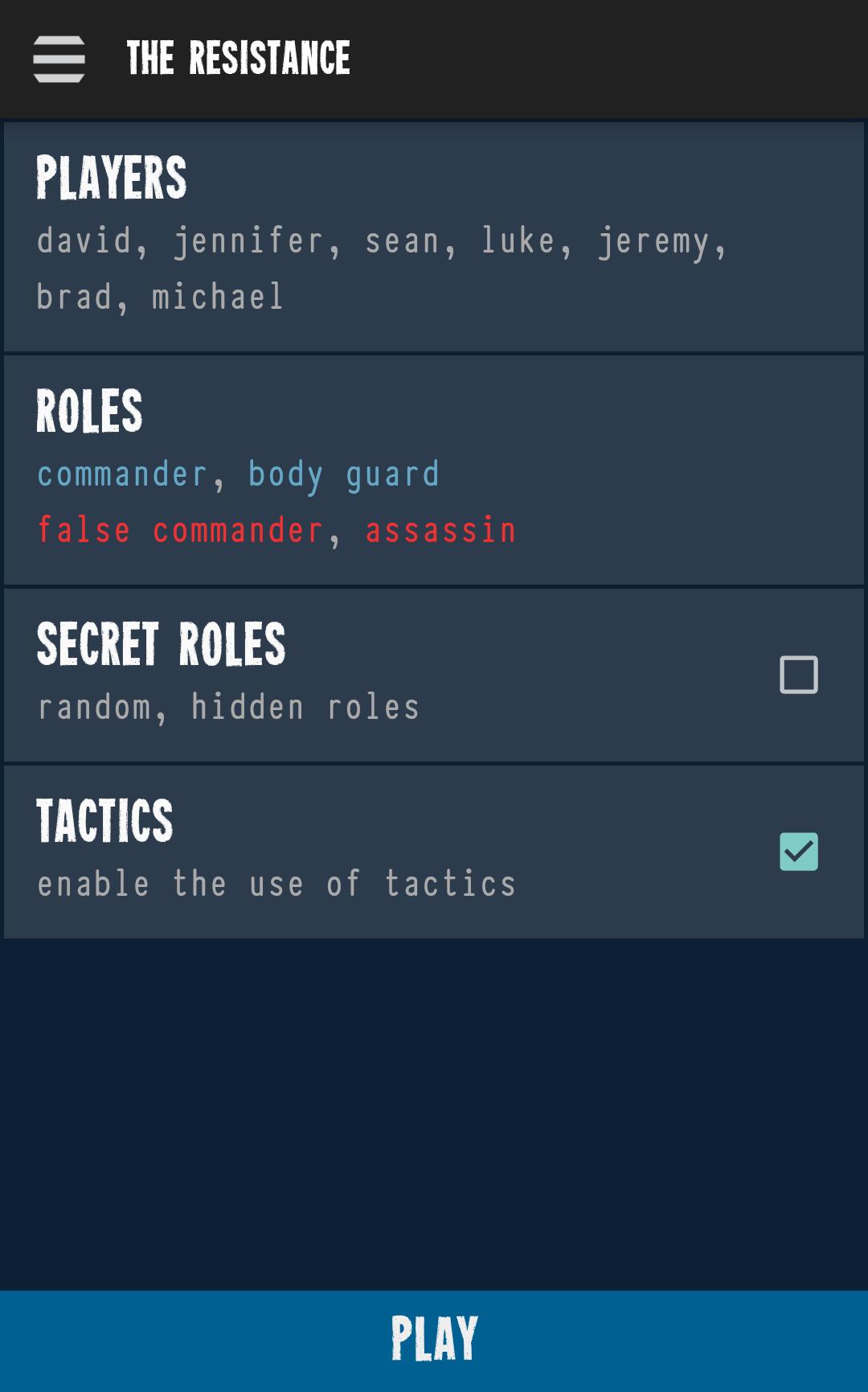Image resolution: width=868 pixels, height=1392 pixels.
Task: Click the Tactics section description text
Action: tap(276, 883)
